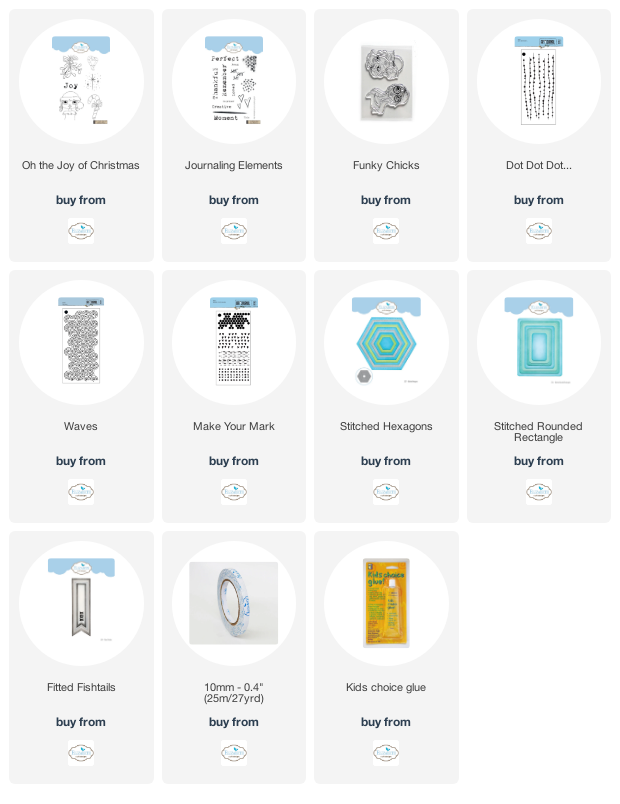Open the Dot Dot Dot... stencil
This screenshot has height=804, width=620.
pos(539,82)
